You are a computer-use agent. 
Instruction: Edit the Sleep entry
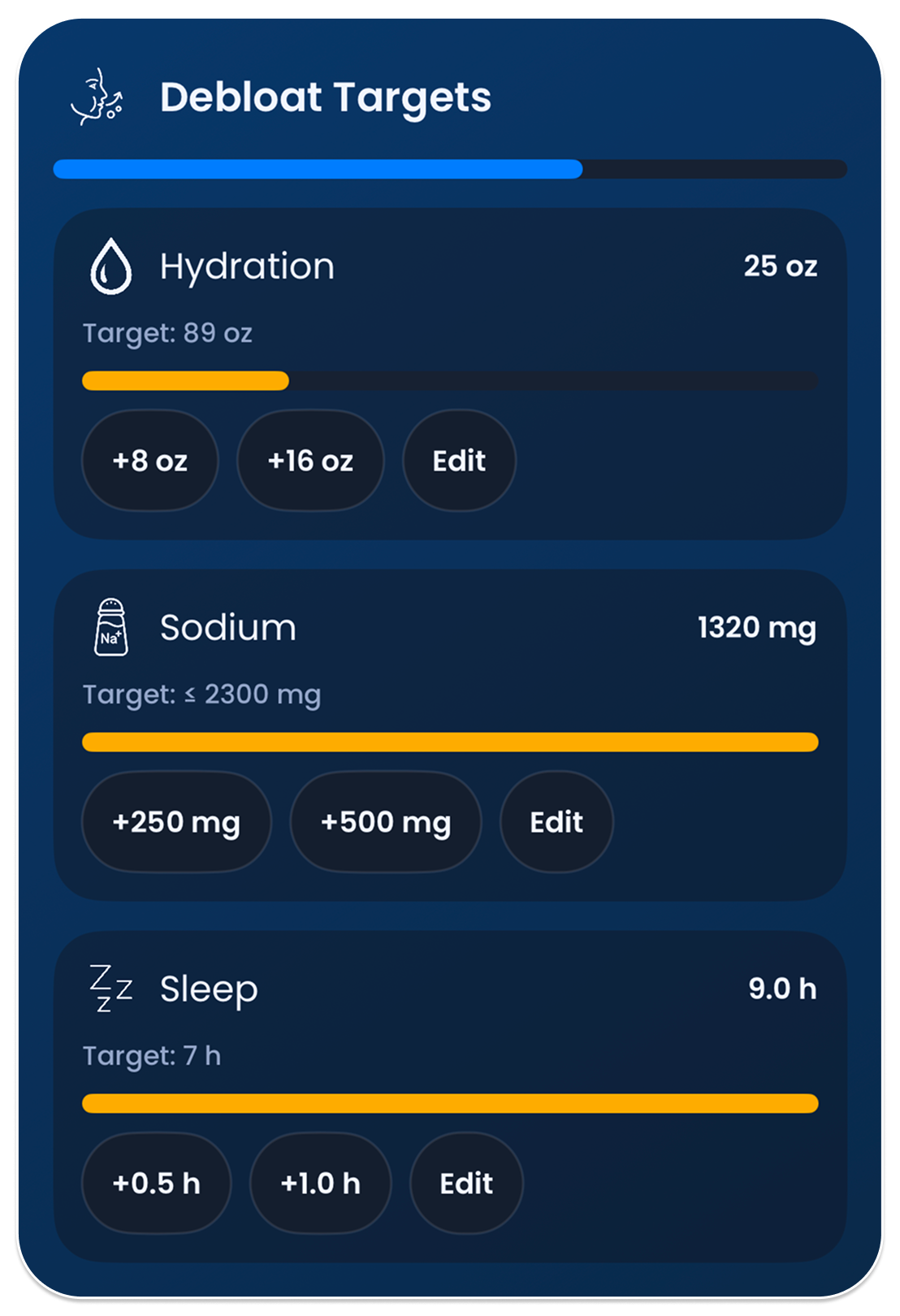pyautogui.click(x=466, y=1184)
